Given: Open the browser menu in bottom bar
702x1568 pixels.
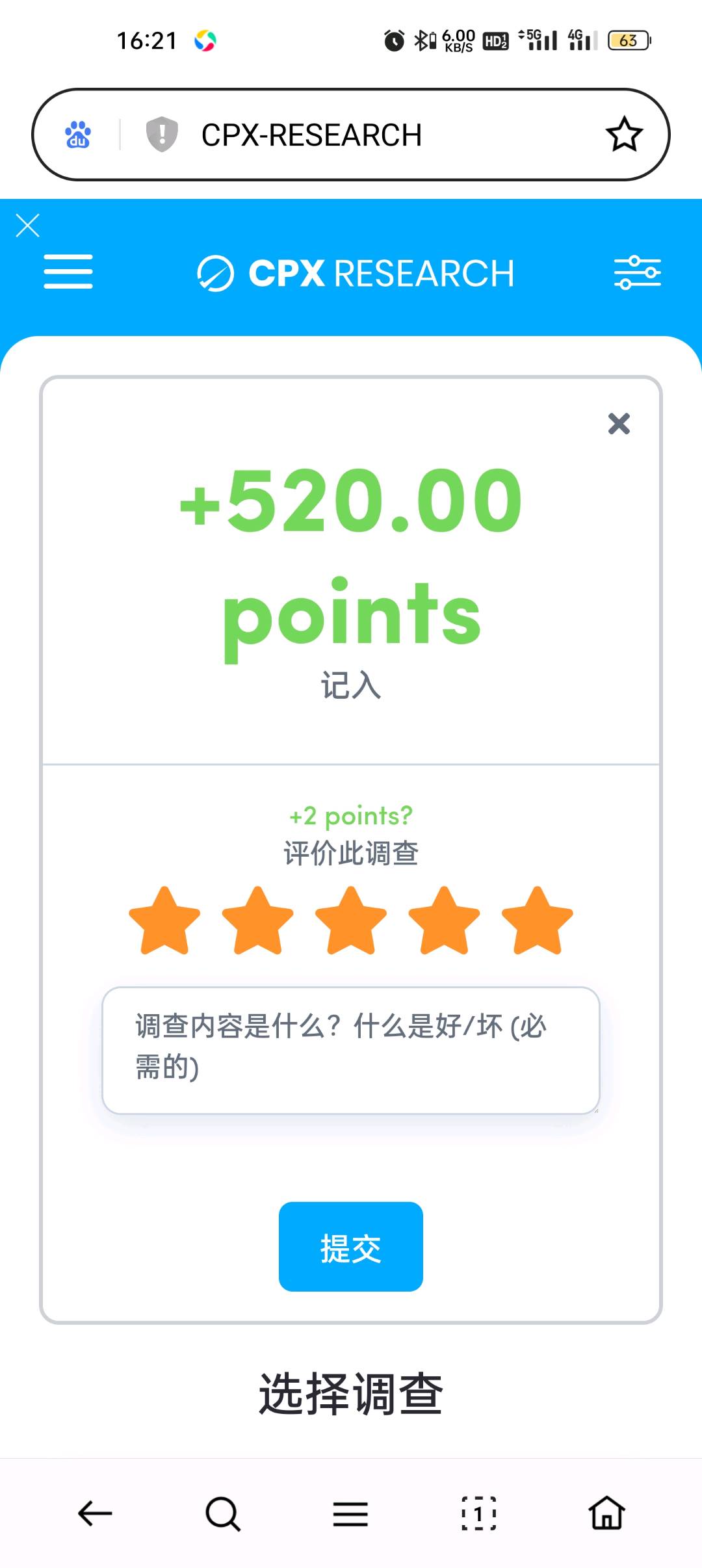Looking at the screenshot, I should (350, 1513).
